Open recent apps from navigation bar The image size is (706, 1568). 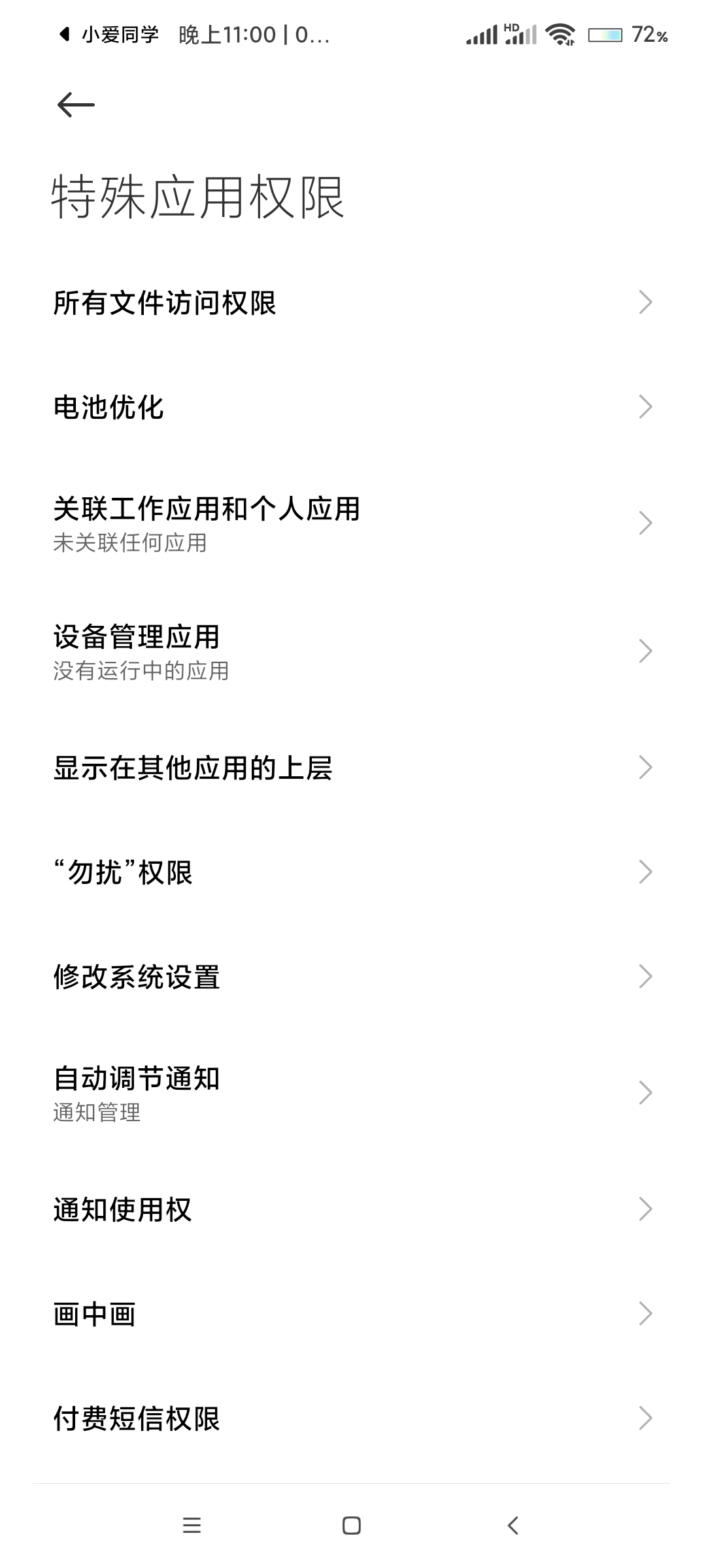point(192,1526)
